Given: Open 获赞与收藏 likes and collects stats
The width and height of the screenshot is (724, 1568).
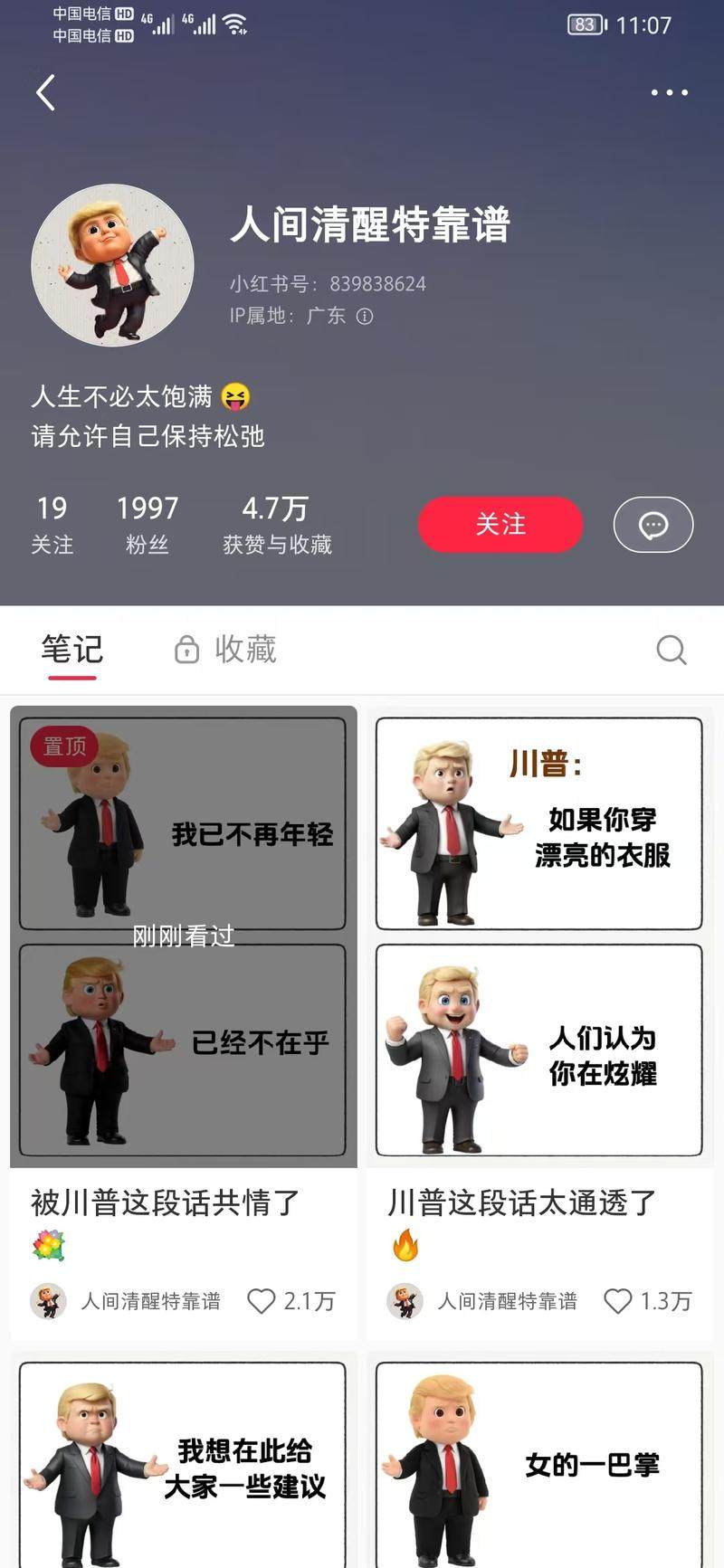Looking at the screenshot, I should tap(277, 524).
